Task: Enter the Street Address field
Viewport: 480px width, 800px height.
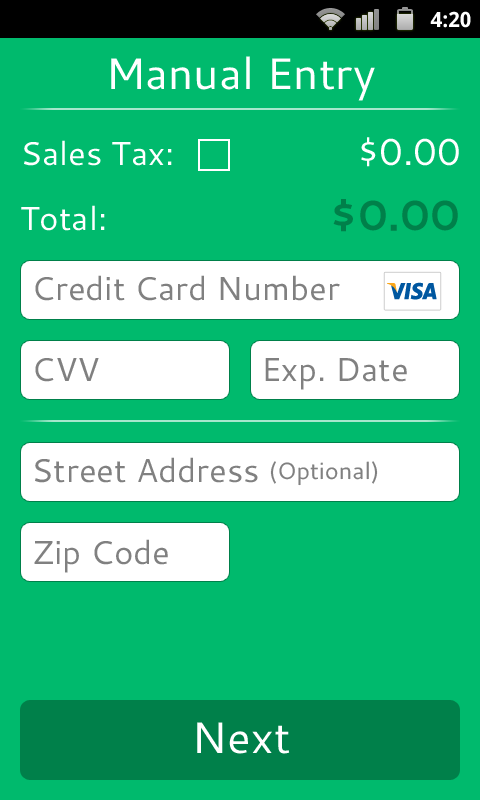Action: click(240, 472)
